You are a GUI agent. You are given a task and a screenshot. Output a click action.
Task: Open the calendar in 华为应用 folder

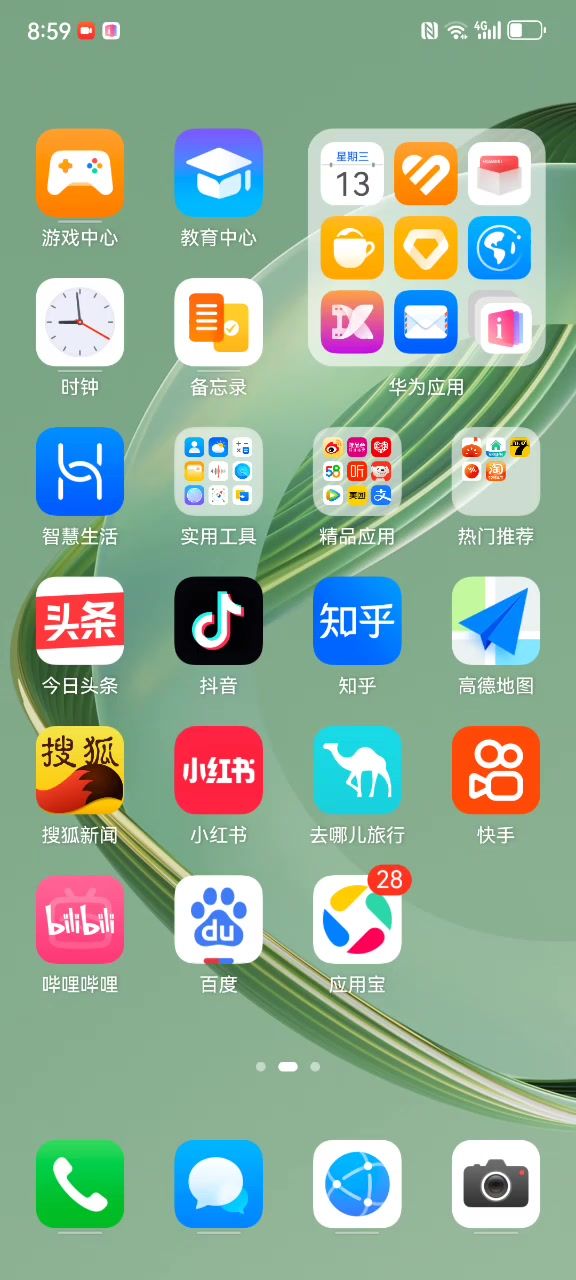click(352, 174)
